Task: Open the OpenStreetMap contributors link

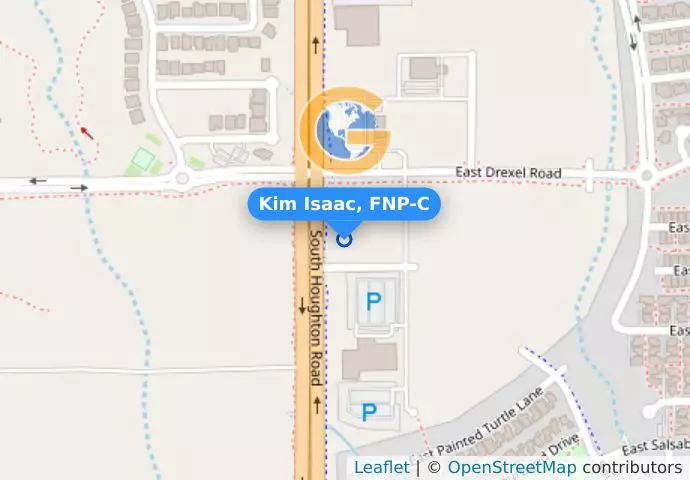Action: click(511, 468)
